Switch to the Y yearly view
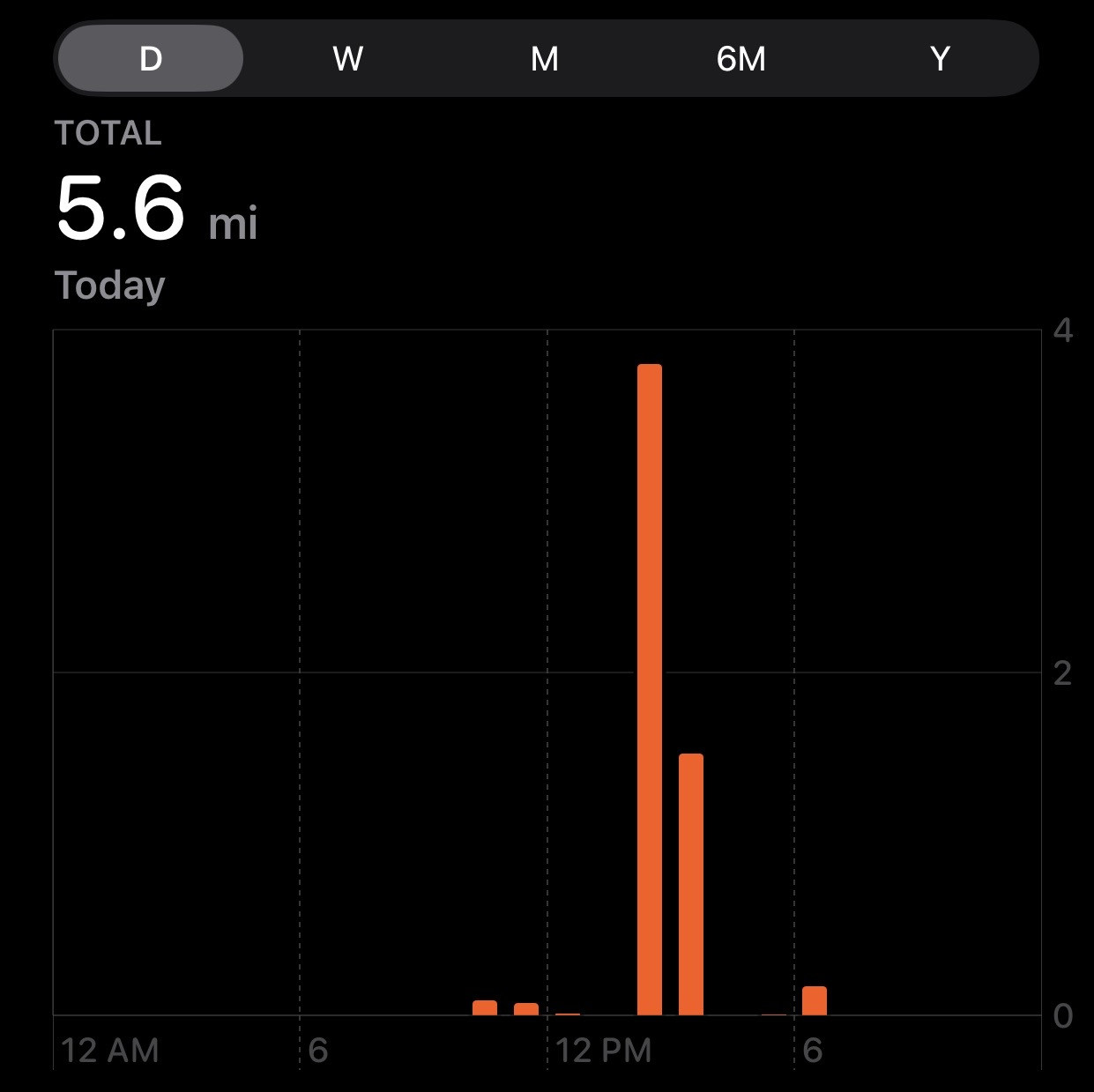The image size is (1094, 1092). click(940, 58)
